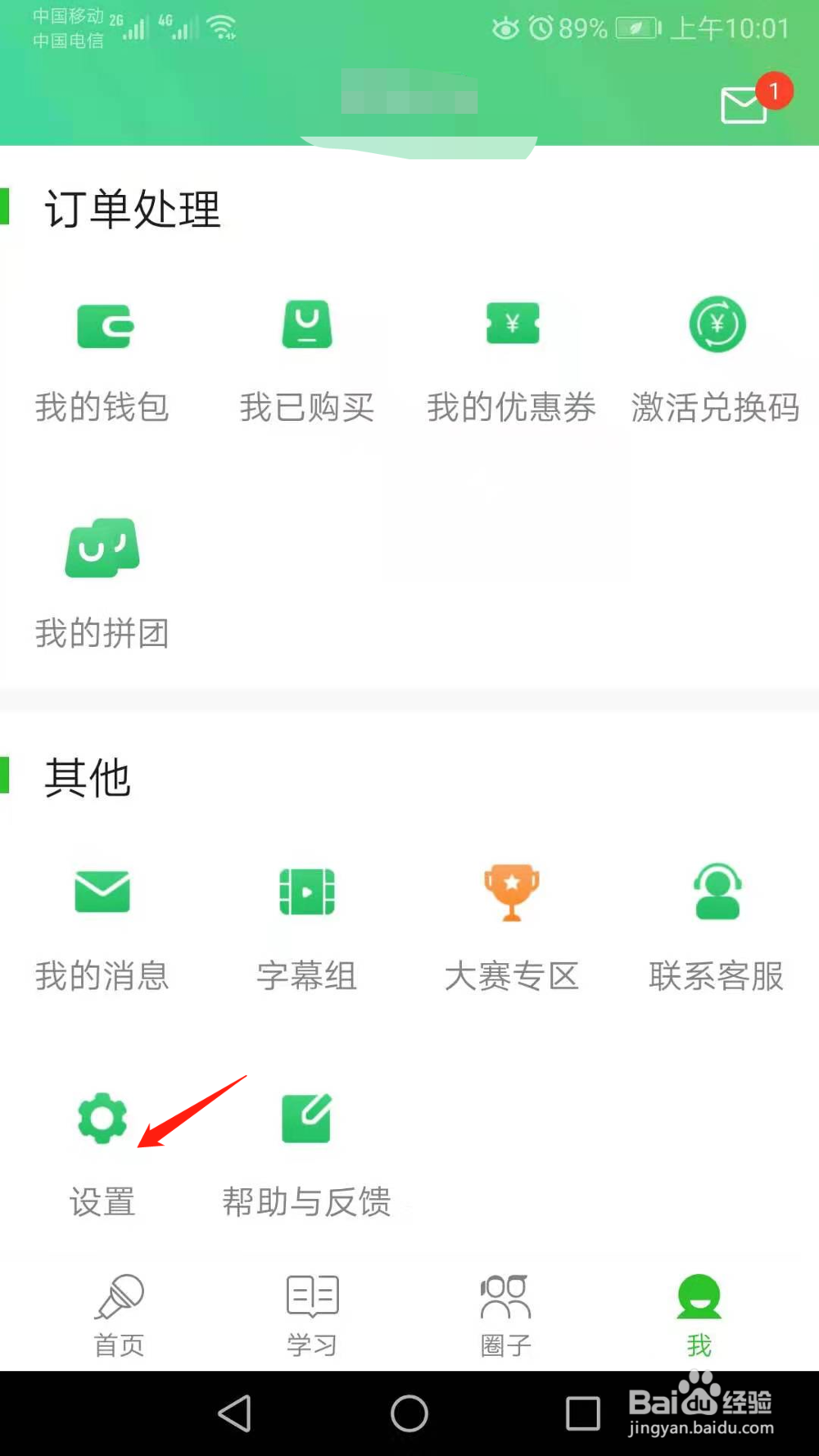This screenshot has height=1456, width=819.
Task: Tap the 我已购买 purchased items icon
Action: 307,325
